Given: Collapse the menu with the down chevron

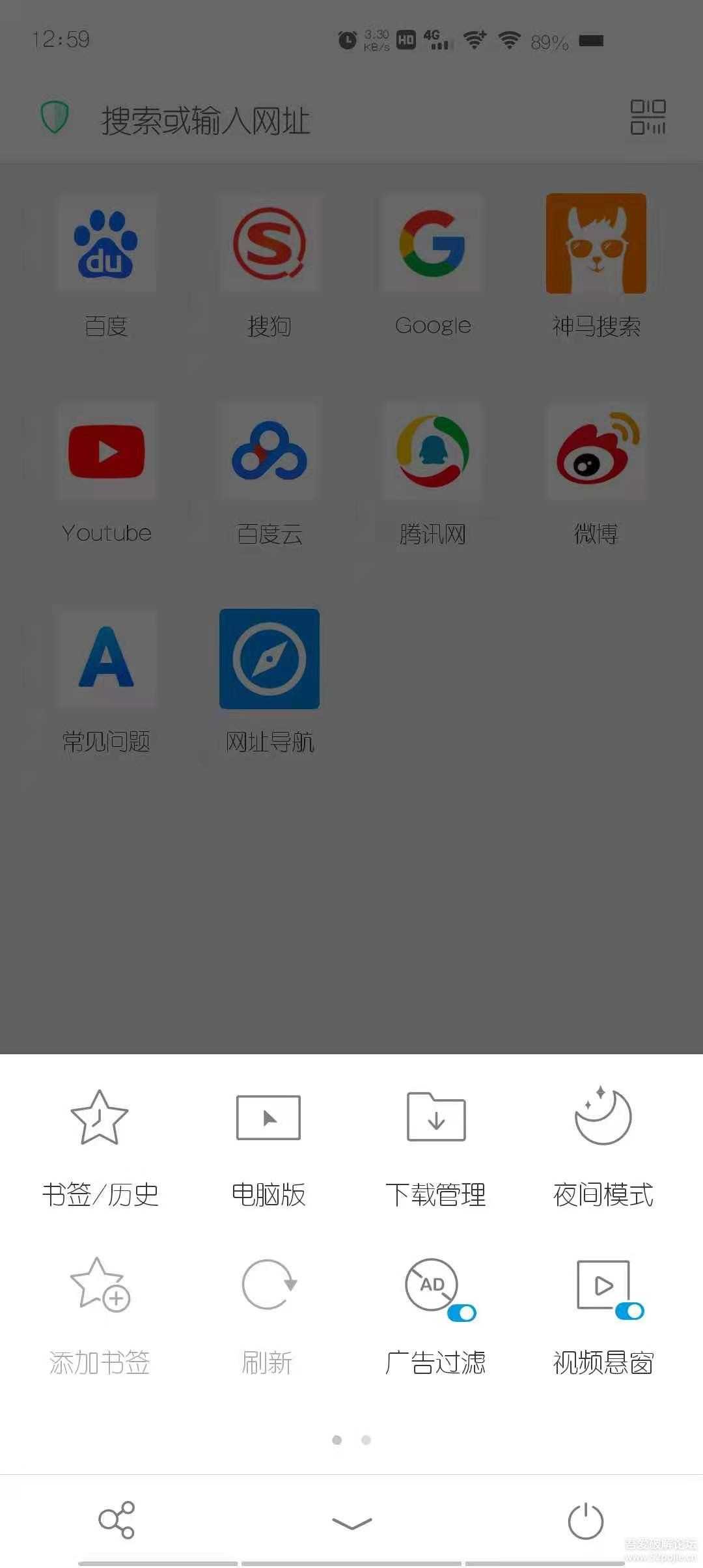Looking at the screenshot, I should pyautogui.click(x=351, y=1522).
